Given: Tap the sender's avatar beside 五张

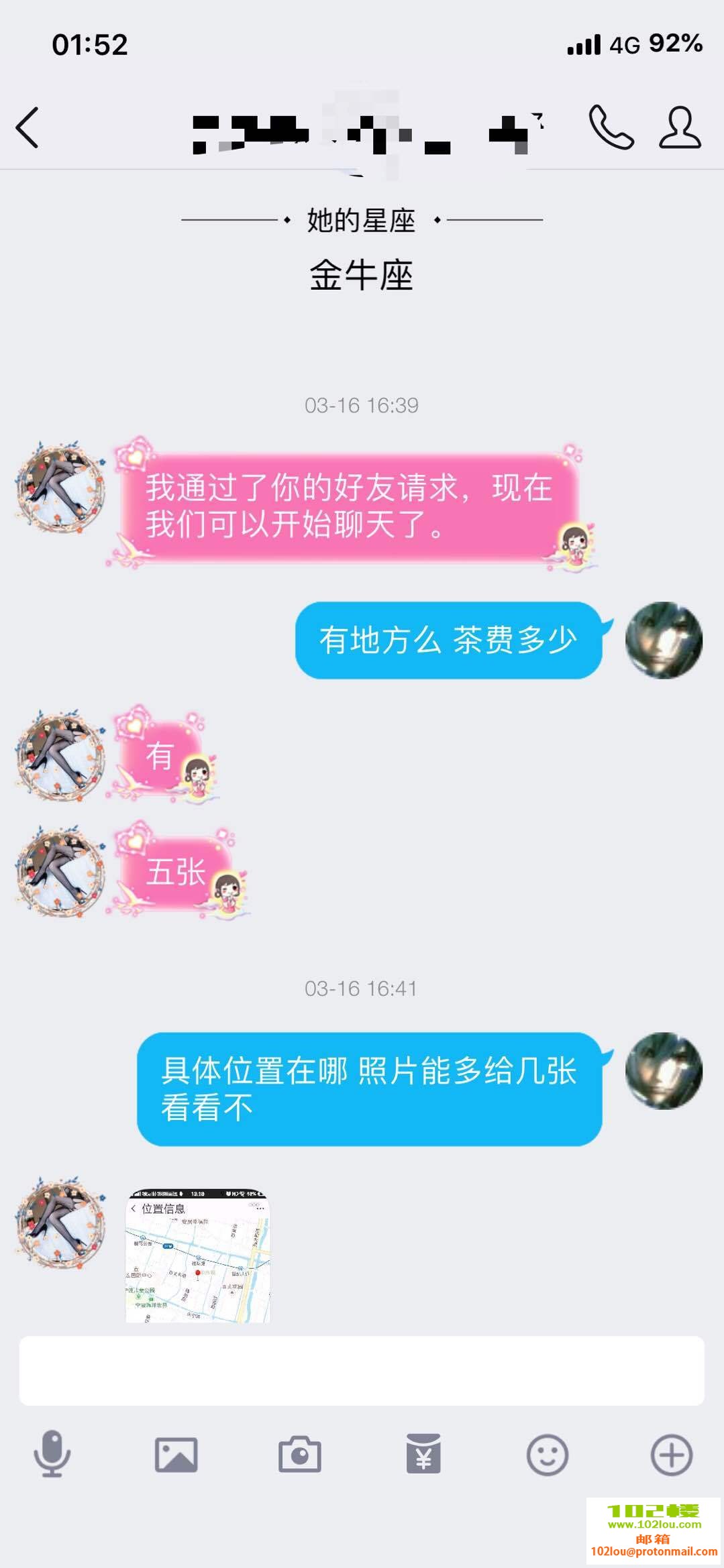Looking at the screenshot, I should coord(61,871).
